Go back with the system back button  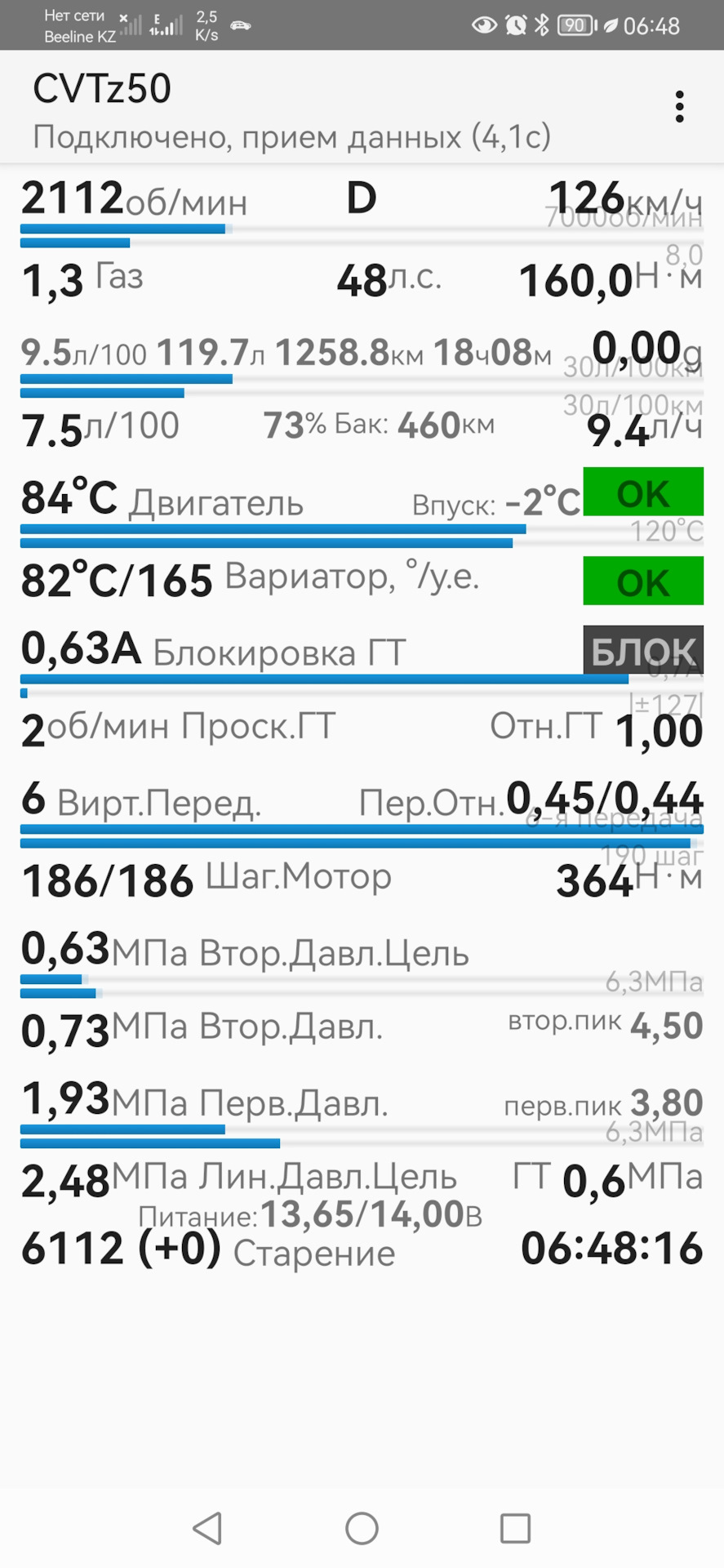pyautogui.click(x=207, y=1528)
